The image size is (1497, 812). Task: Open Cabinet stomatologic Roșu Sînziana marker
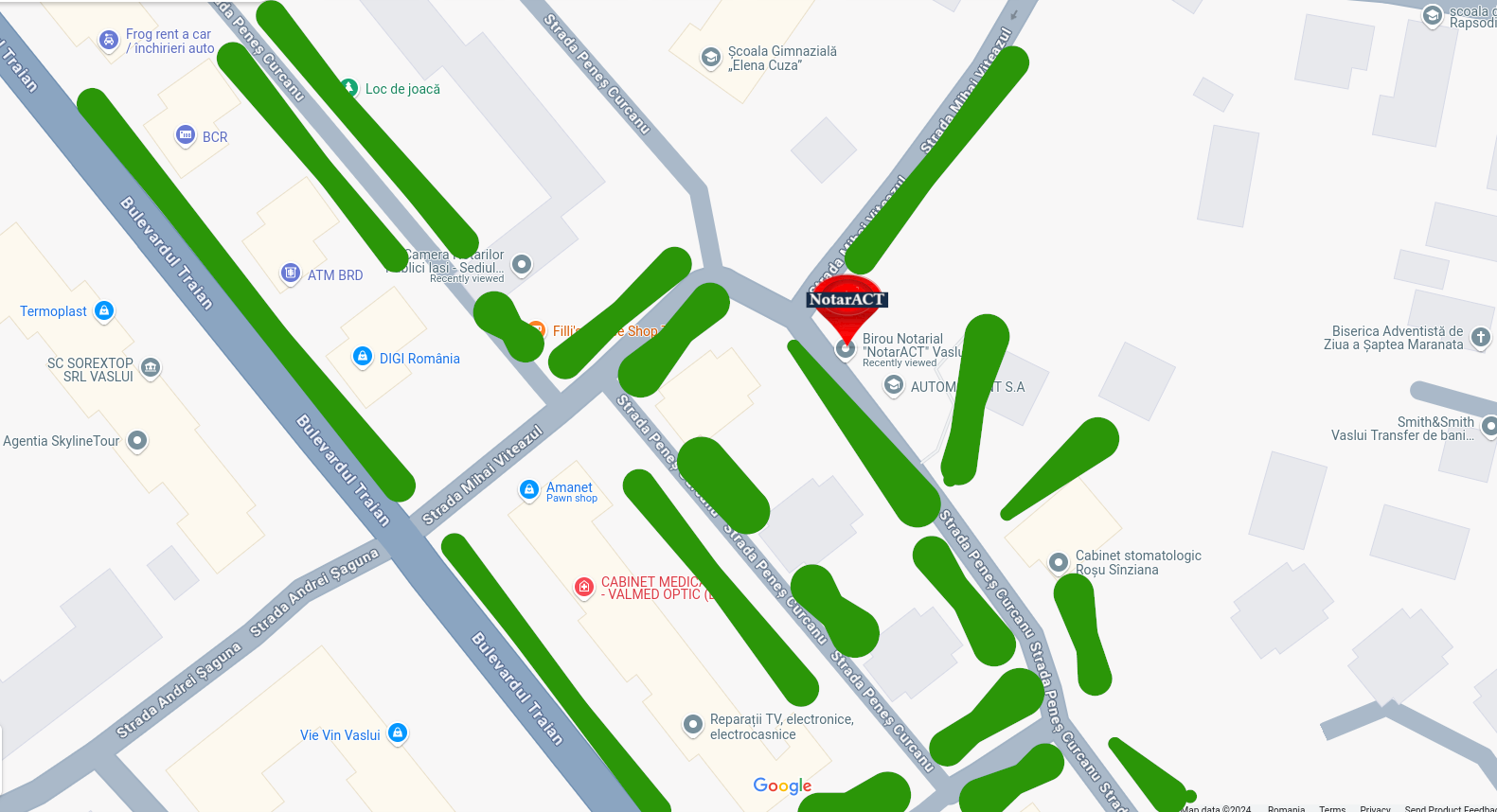[1059, 562]
